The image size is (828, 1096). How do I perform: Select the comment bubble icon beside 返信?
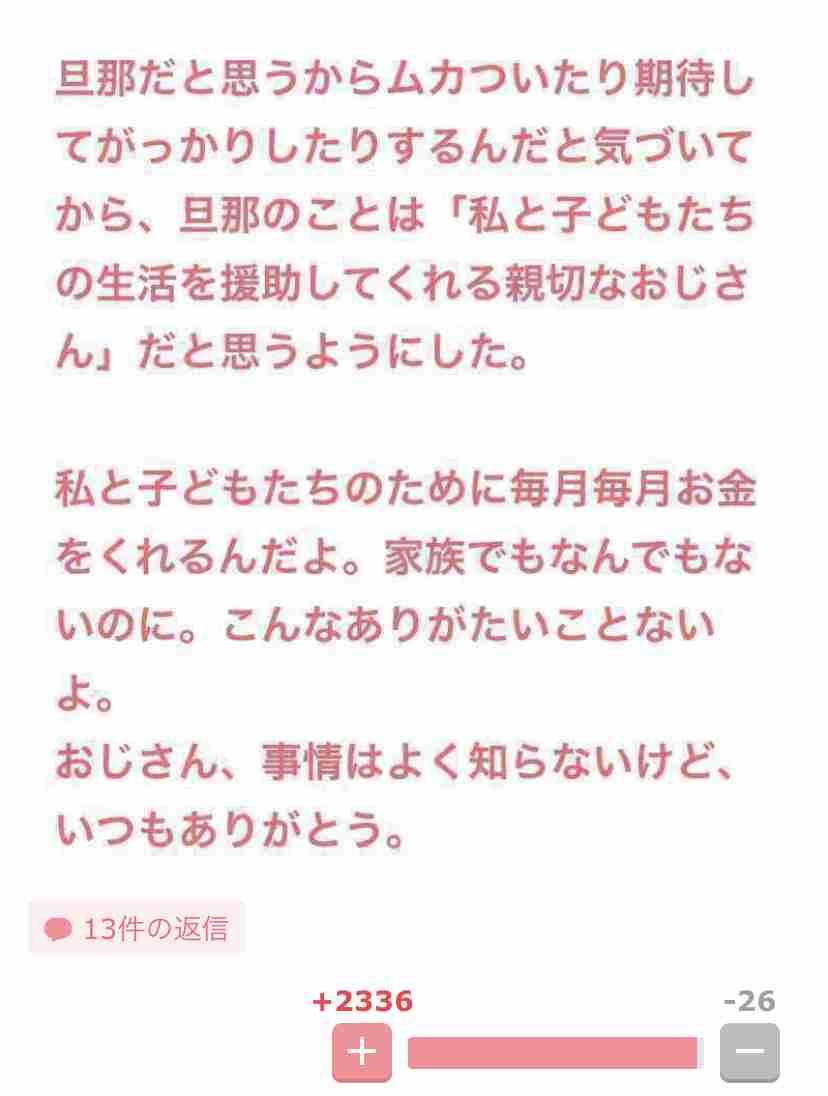(x=59, y=928)
